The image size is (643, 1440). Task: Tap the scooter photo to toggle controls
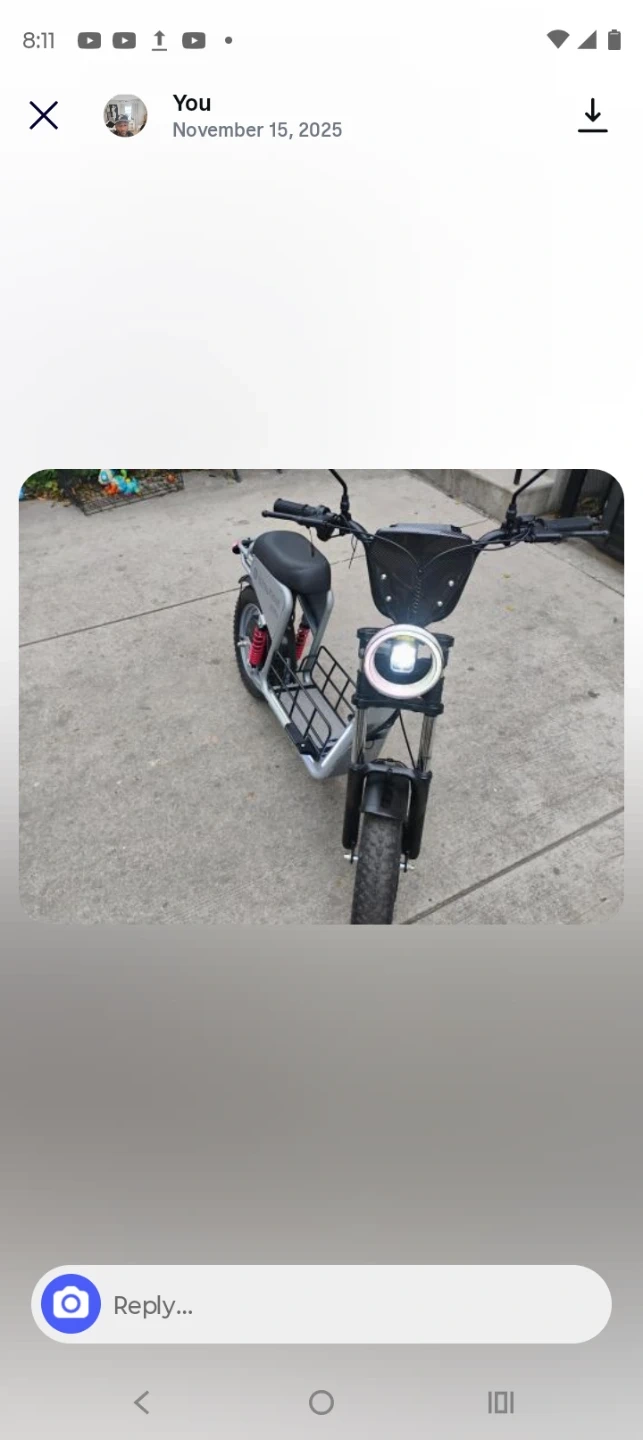click(321, 696)
